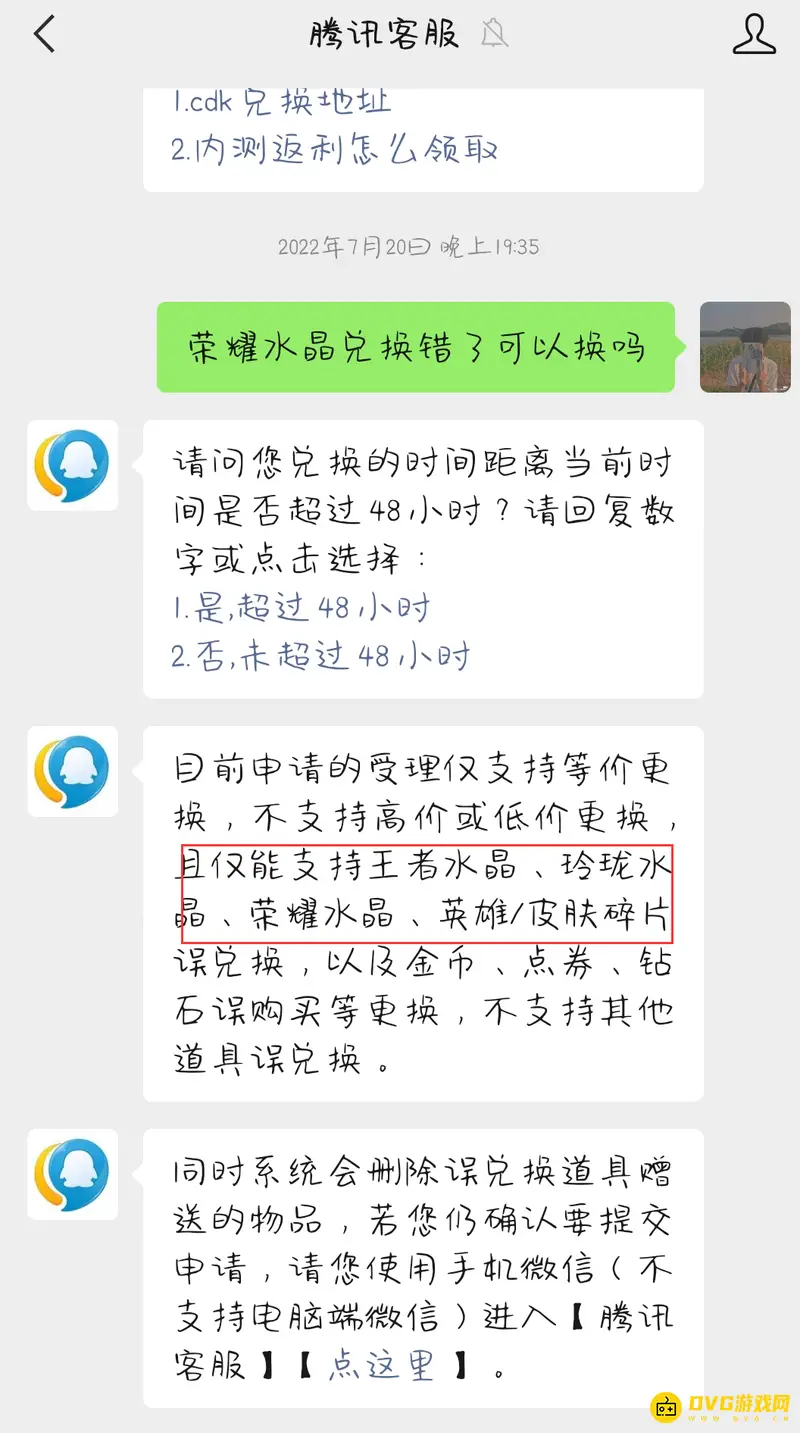Image resolution: width=800 pixels, height=1433 pixels.
Task: Tap the user's landscape photo avatar
Action: pos(744,348)
